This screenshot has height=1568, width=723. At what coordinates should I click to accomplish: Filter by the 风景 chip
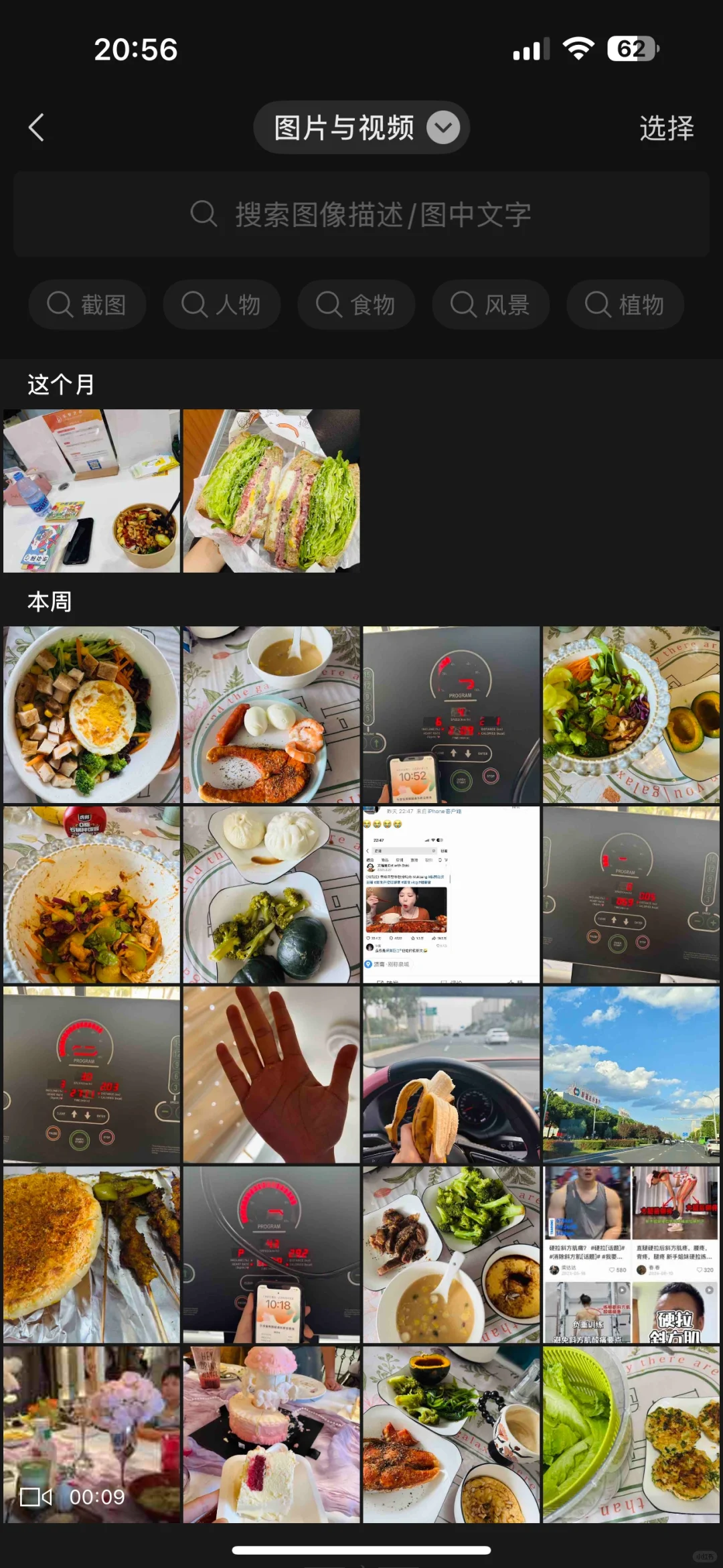491,305
